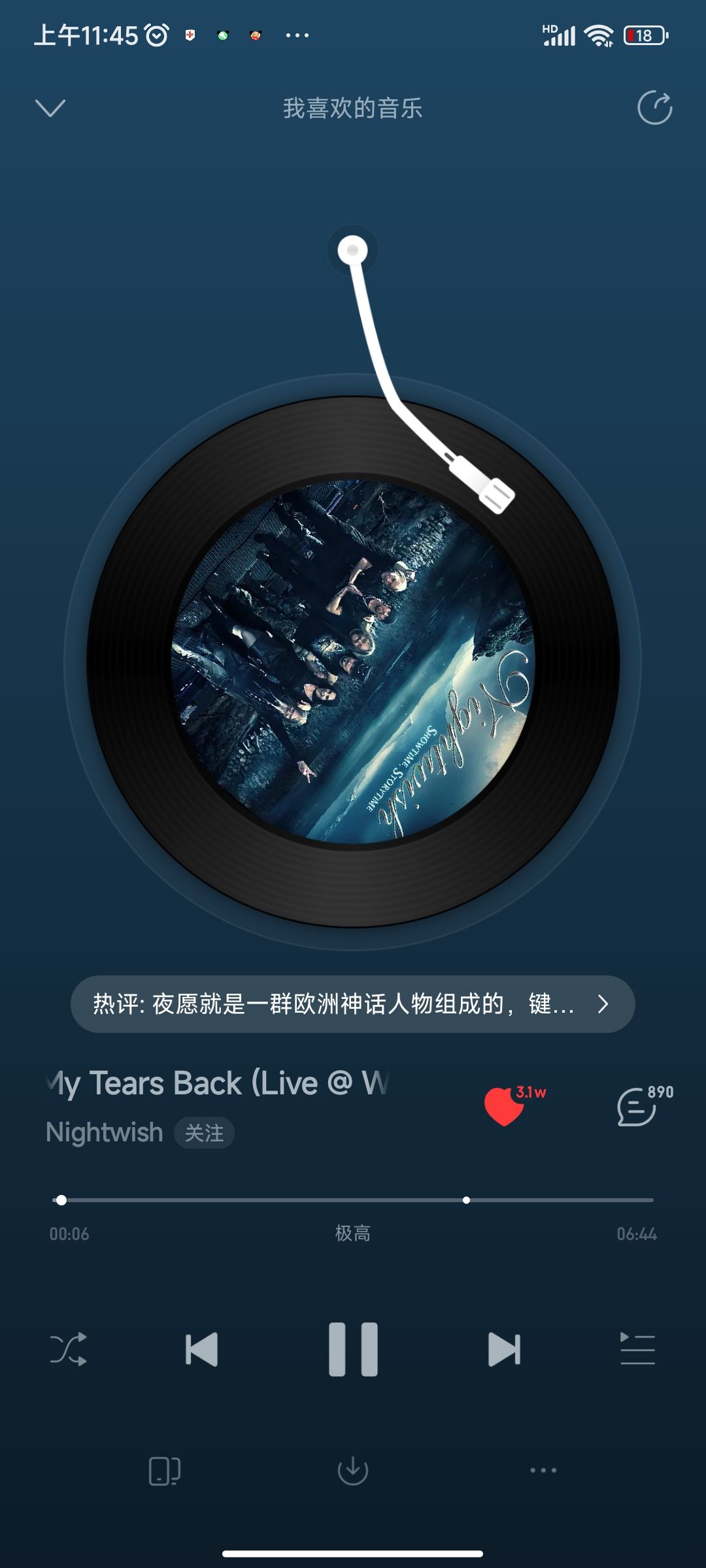The height and width of the screenshot is (1568, 706).
Task: Download this song
Action: coord(353,1471)
